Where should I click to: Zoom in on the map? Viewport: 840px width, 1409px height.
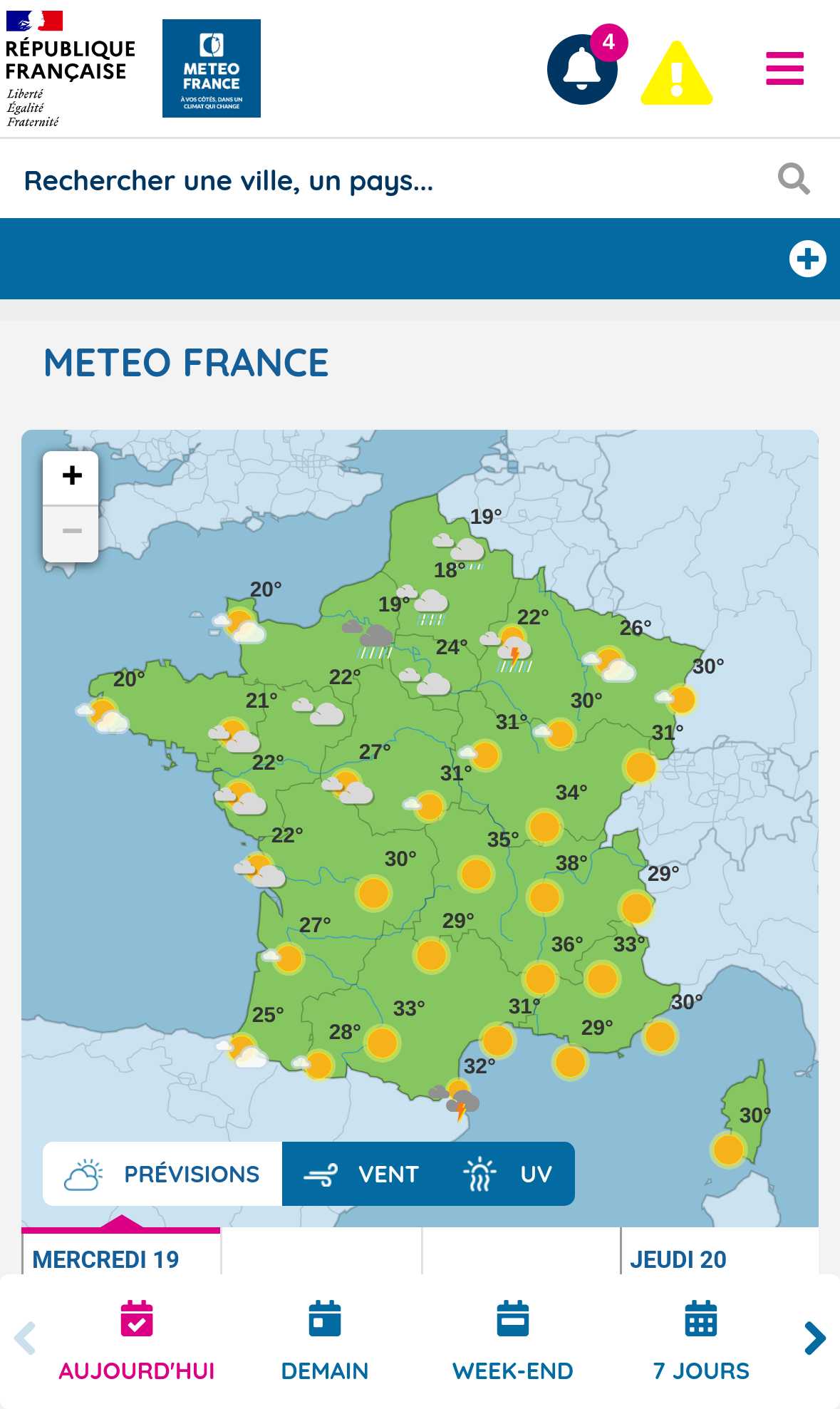click(x=71, y=476)
